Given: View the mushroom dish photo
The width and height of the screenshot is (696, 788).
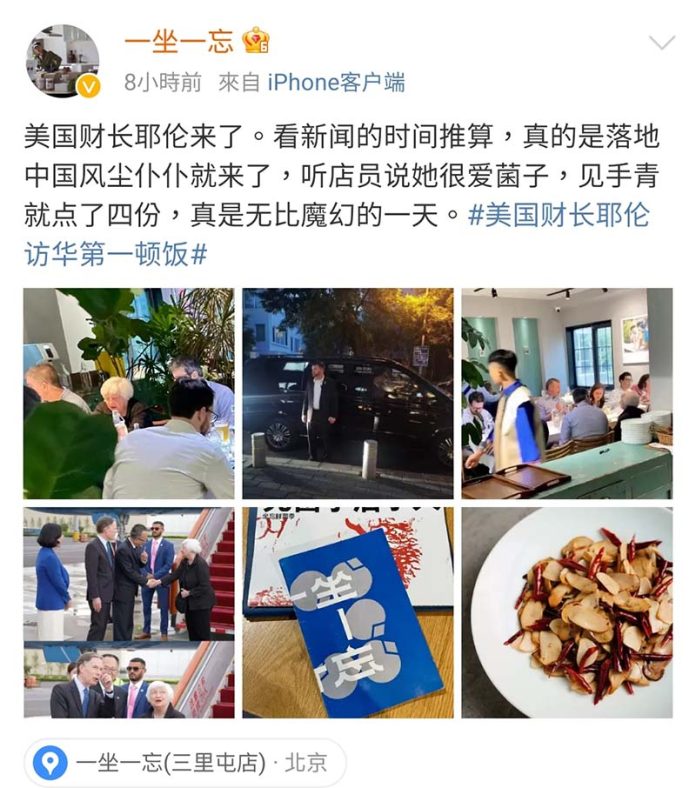Looking at the screenshot, I should pos(566,612).
